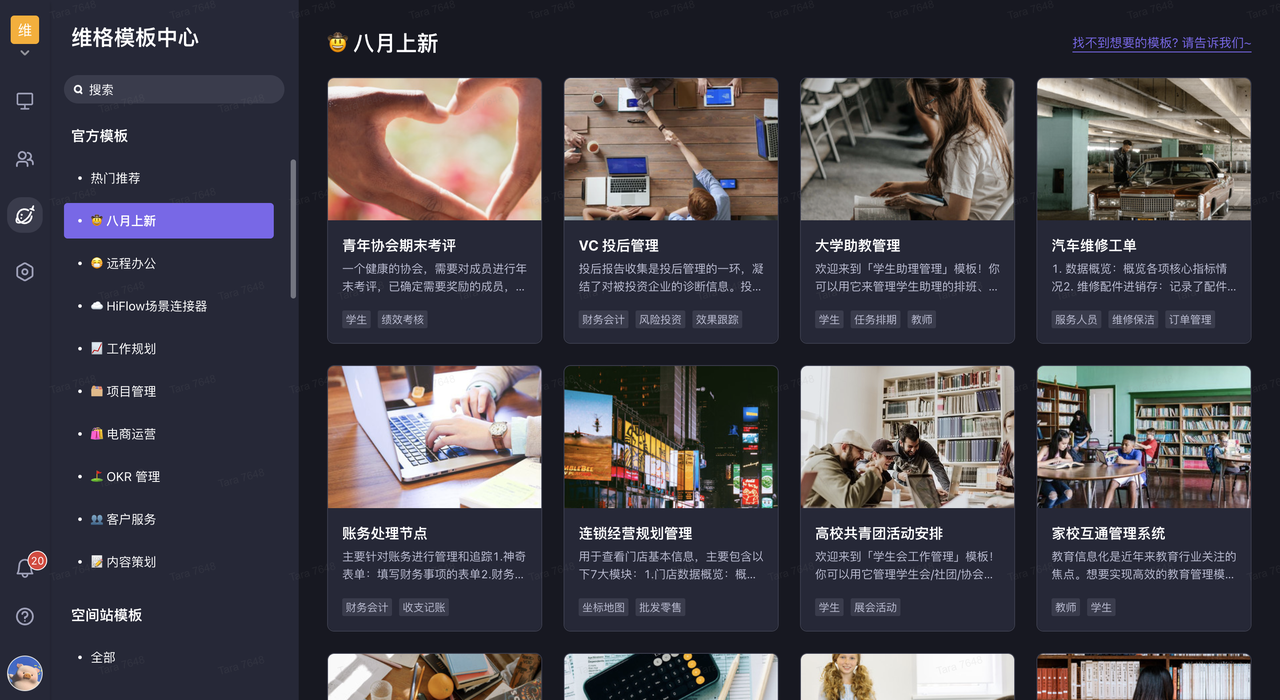Open OKR 管理 category
The image size is (1280, 700).
click(x=133, y=477)
